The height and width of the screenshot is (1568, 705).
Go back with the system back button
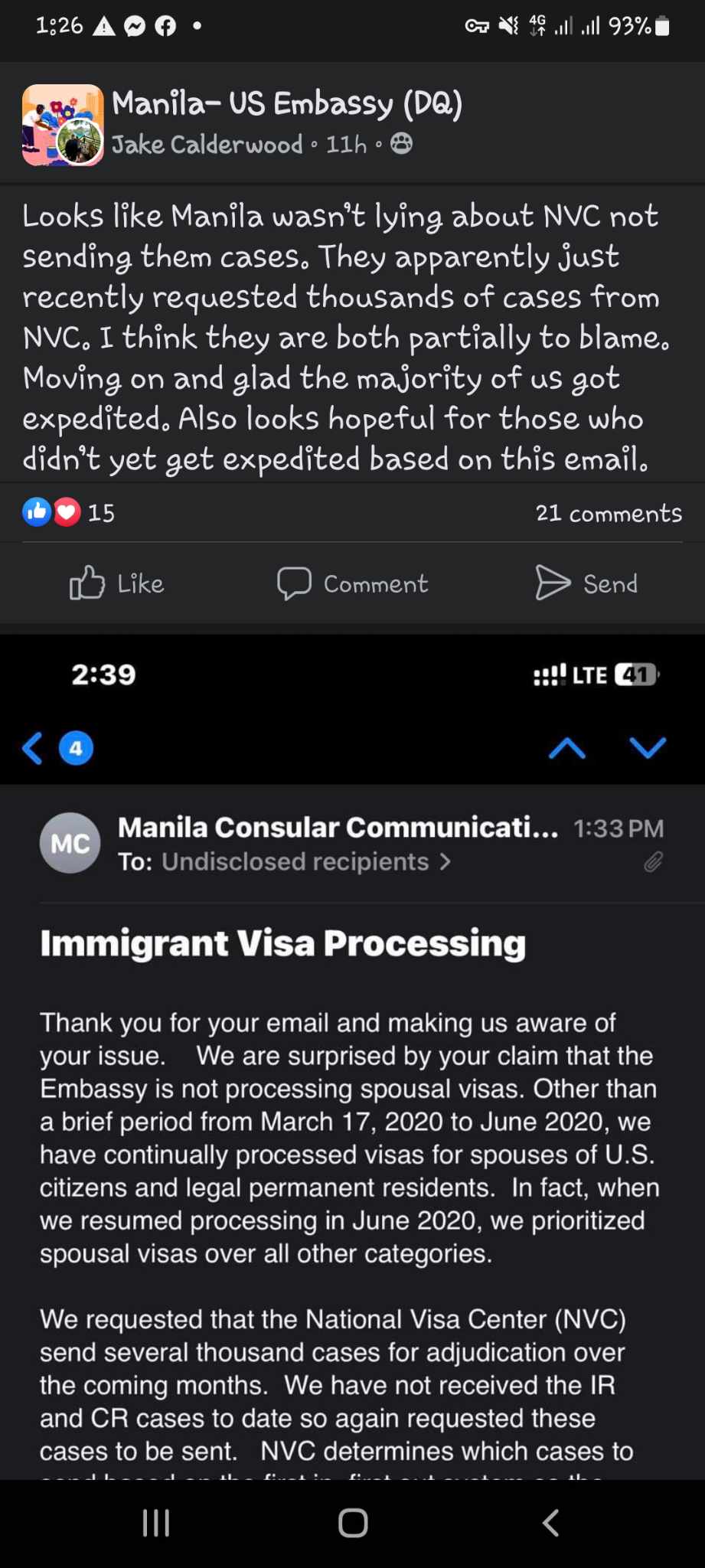(x=550, y=1523)
